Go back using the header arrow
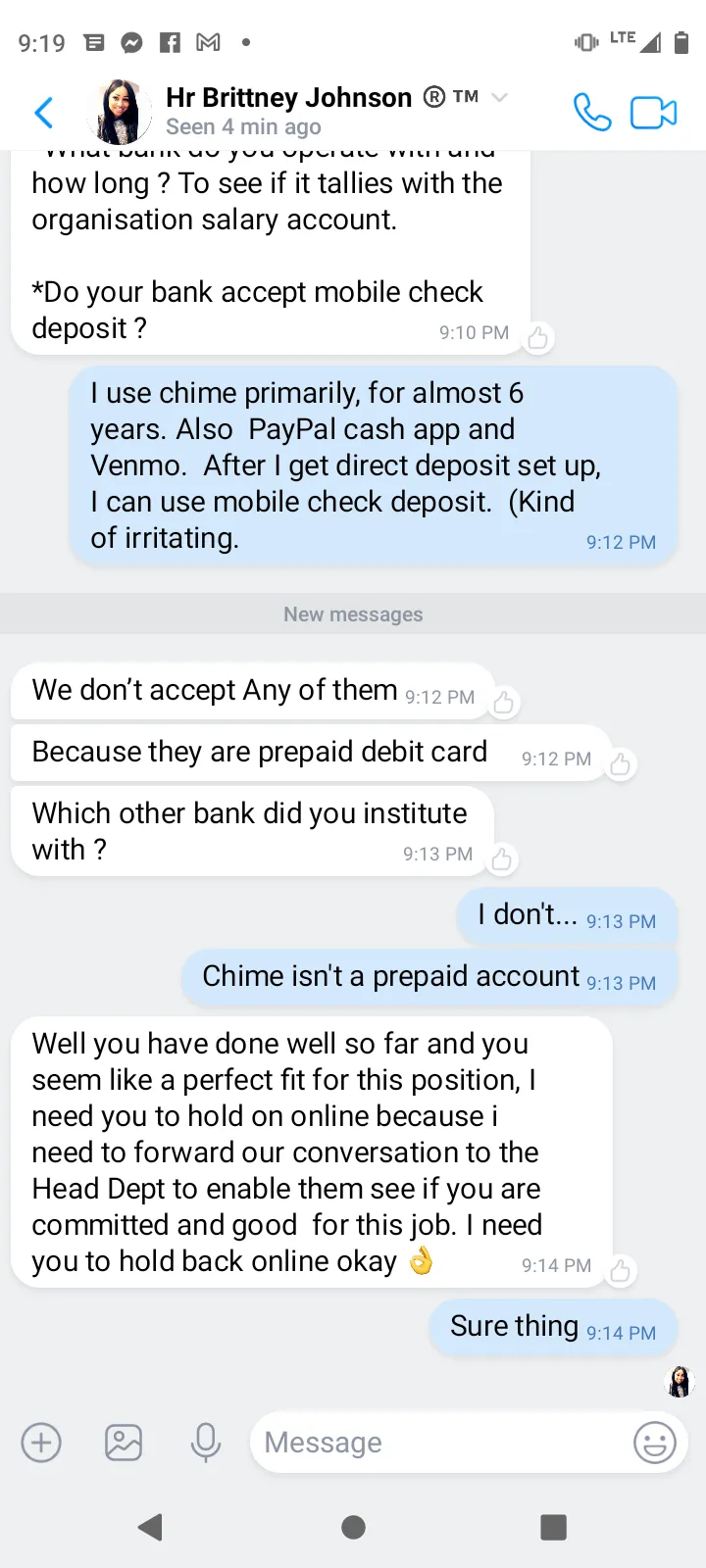 point(44,113)
